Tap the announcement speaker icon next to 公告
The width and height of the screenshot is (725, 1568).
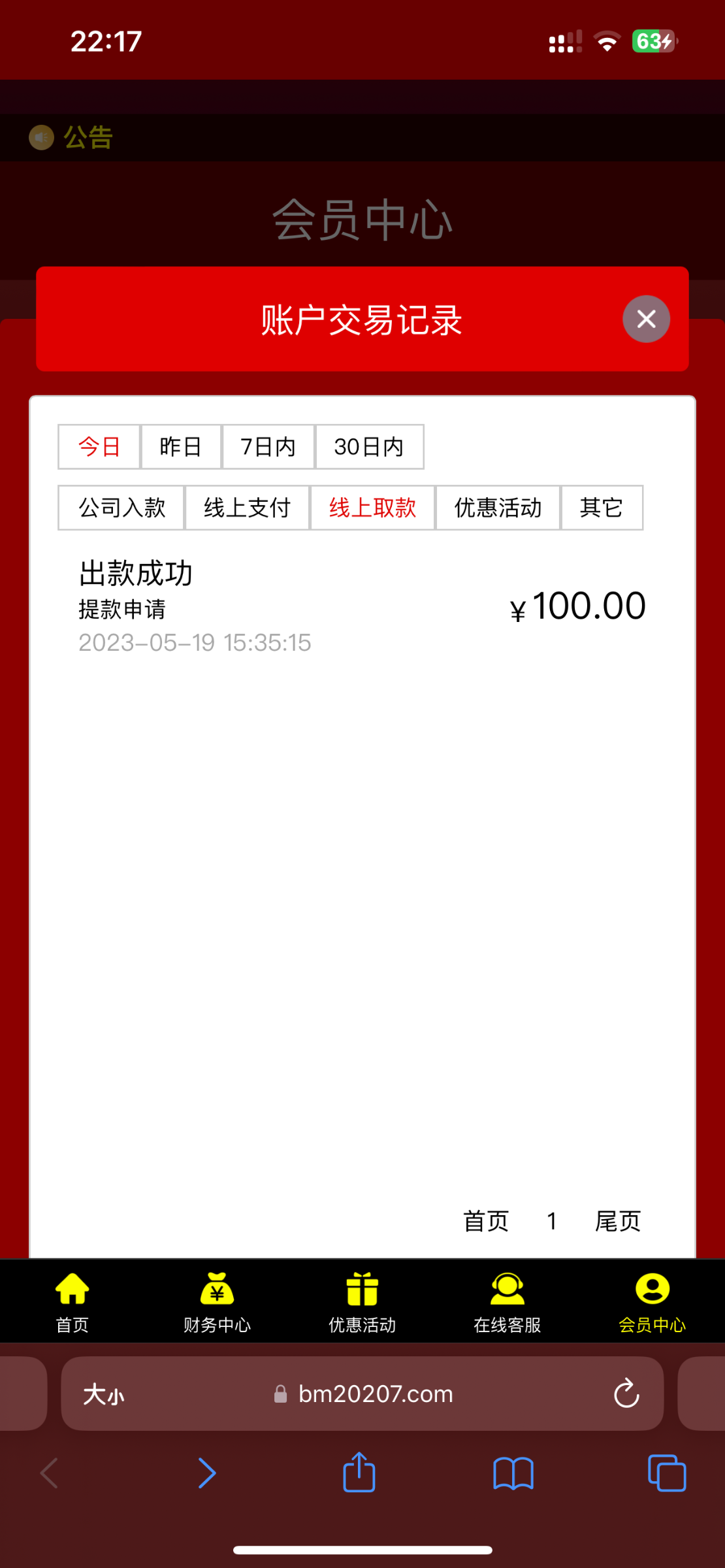tap(40, 137)
